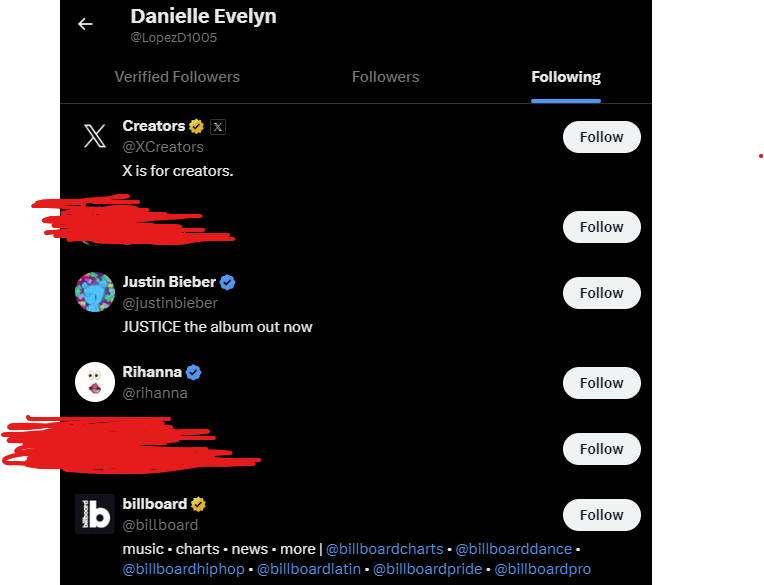Open the @billboardhiphop link

click(x=183, y=569)
